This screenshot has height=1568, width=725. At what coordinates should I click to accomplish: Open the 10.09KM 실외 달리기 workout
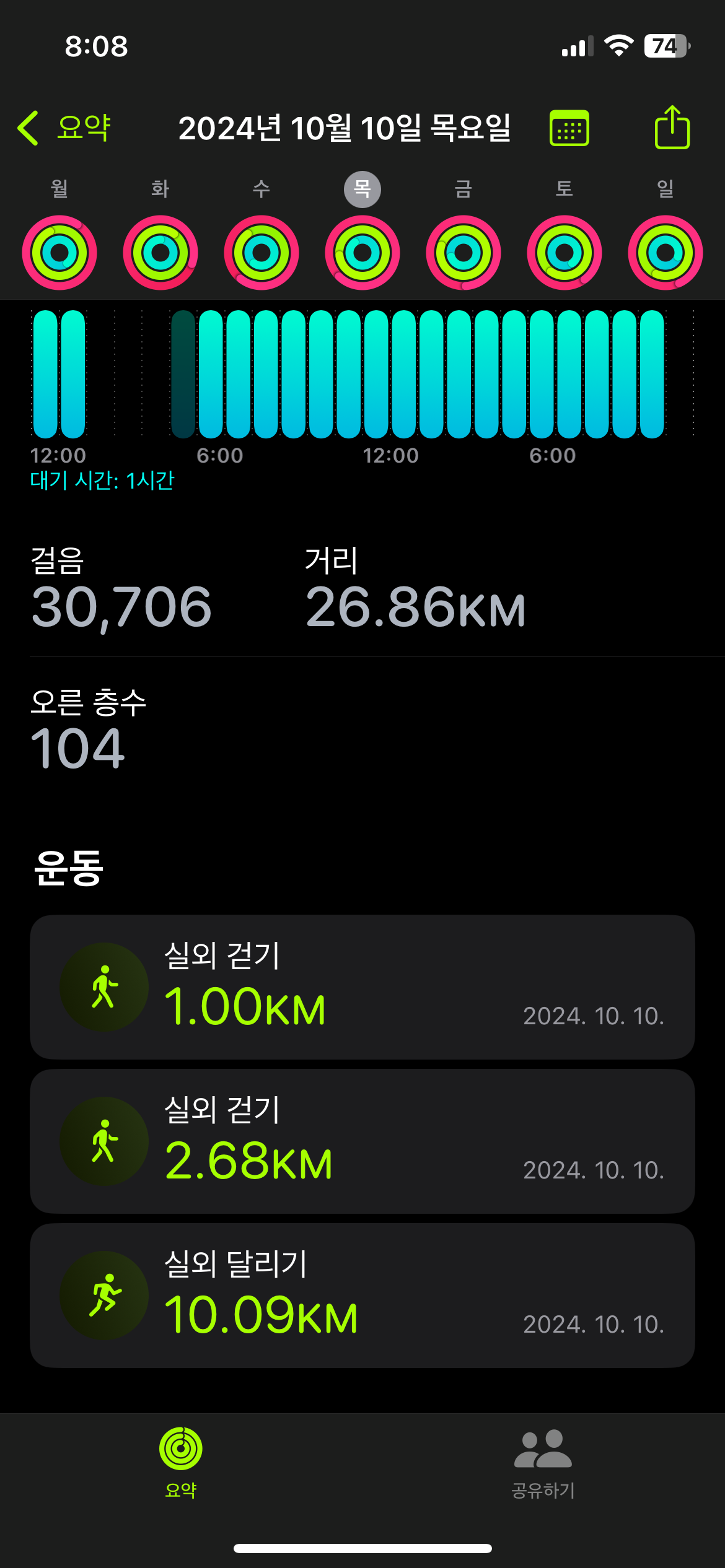pyautogui.click(x=362, y=1296)
